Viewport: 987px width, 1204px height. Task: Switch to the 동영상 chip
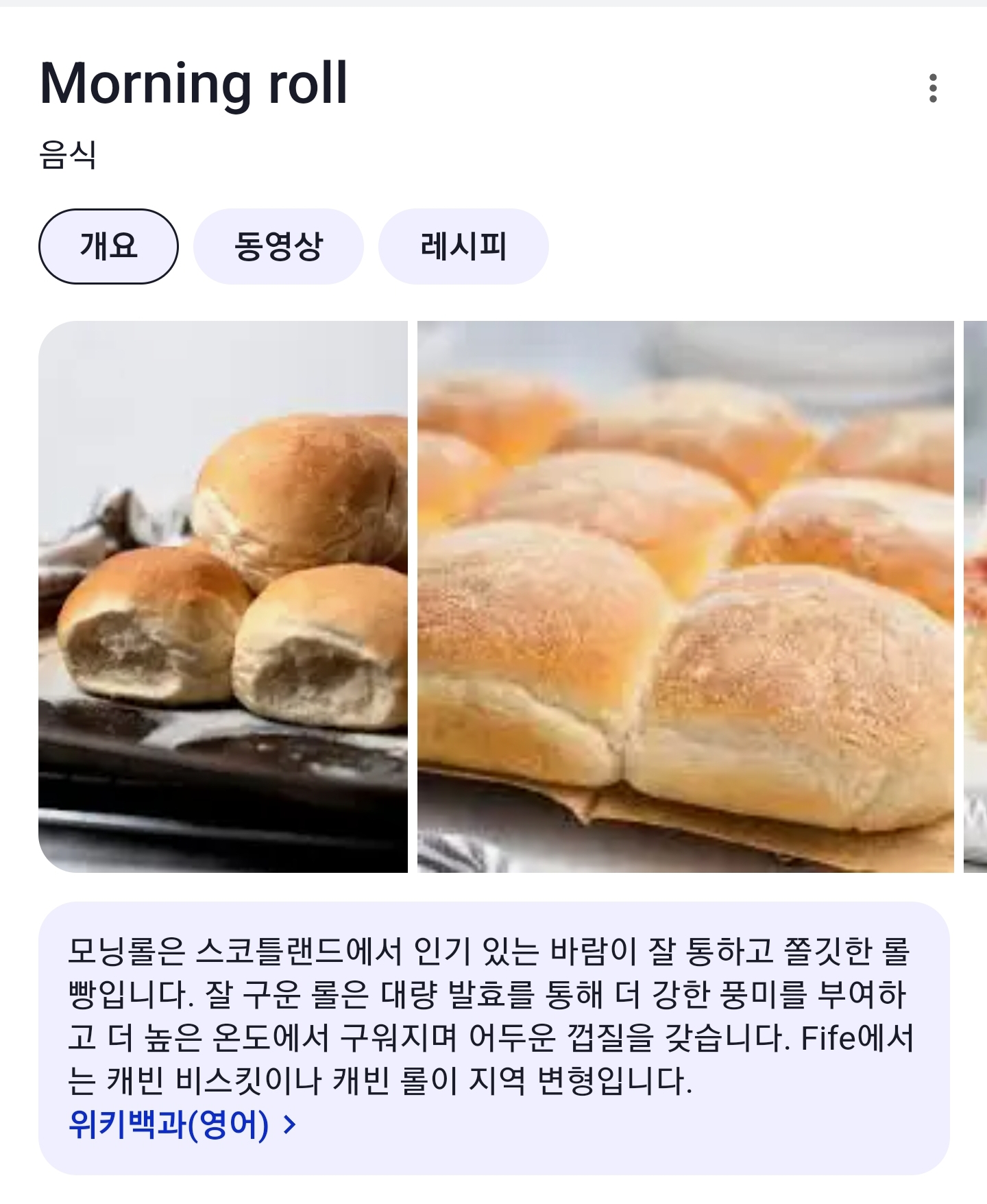278,246
